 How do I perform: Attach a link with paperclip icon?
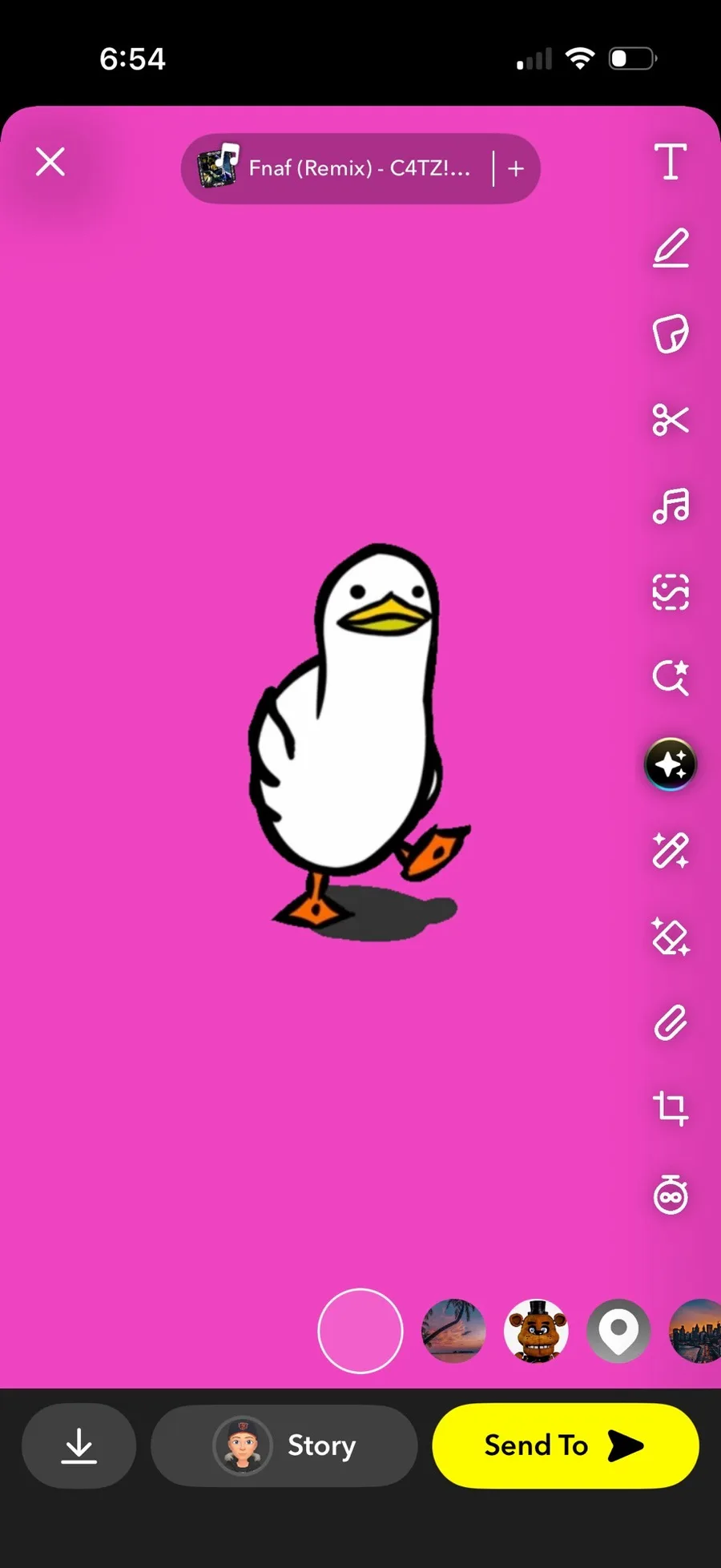671,1022
